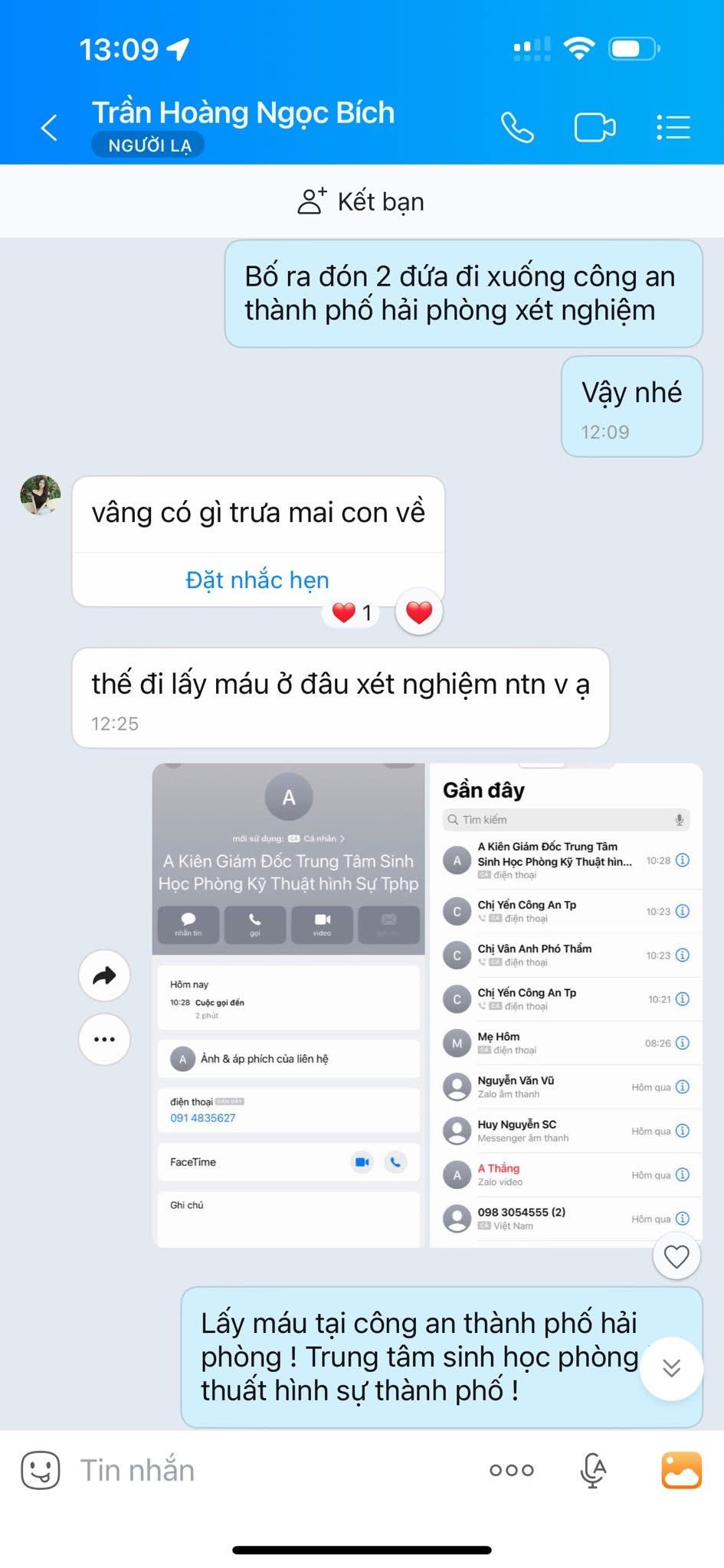Screen dimensions: 724x1568
Task: Go back to the chat list
Action: (49, 128)
